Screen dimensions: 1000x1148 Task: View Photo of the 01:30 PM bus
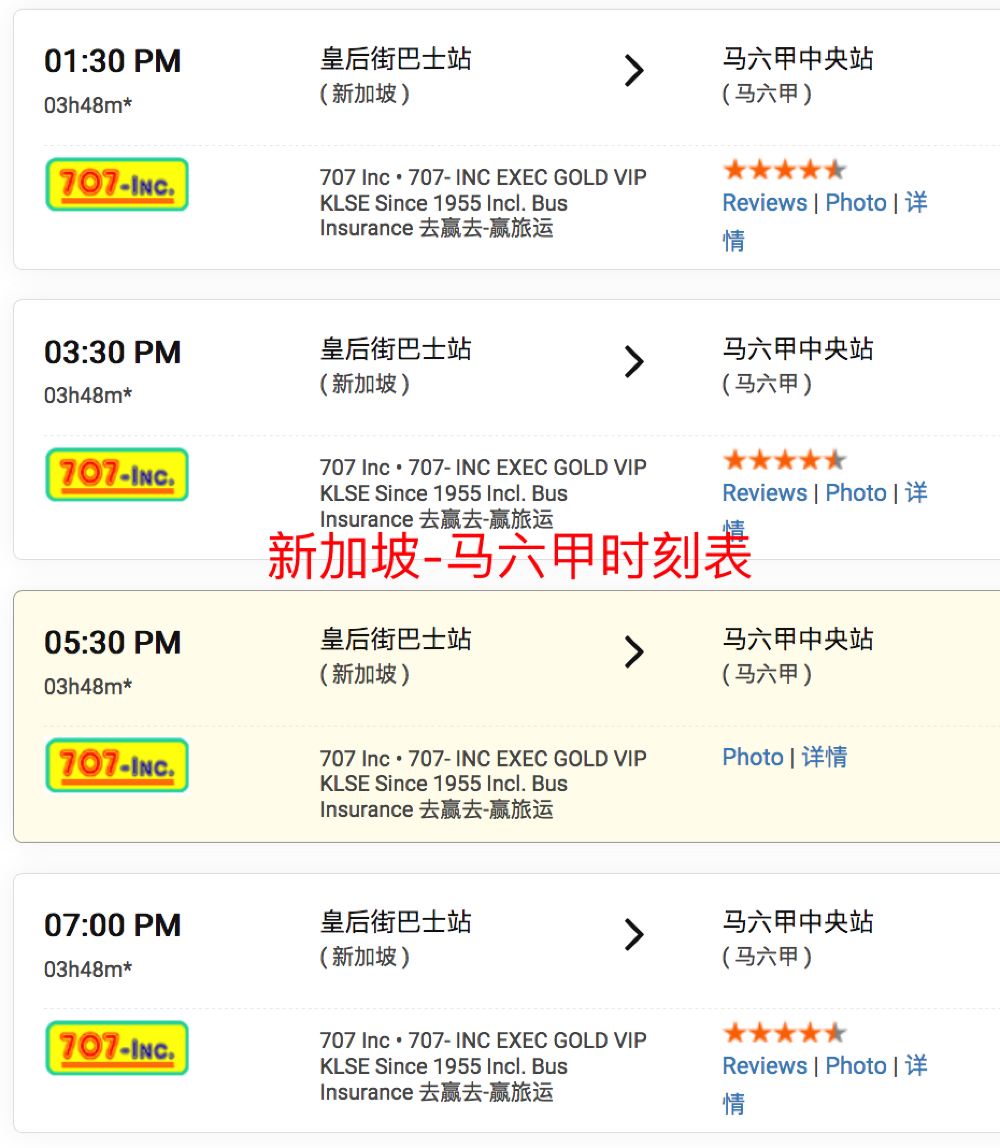[856, 203]
